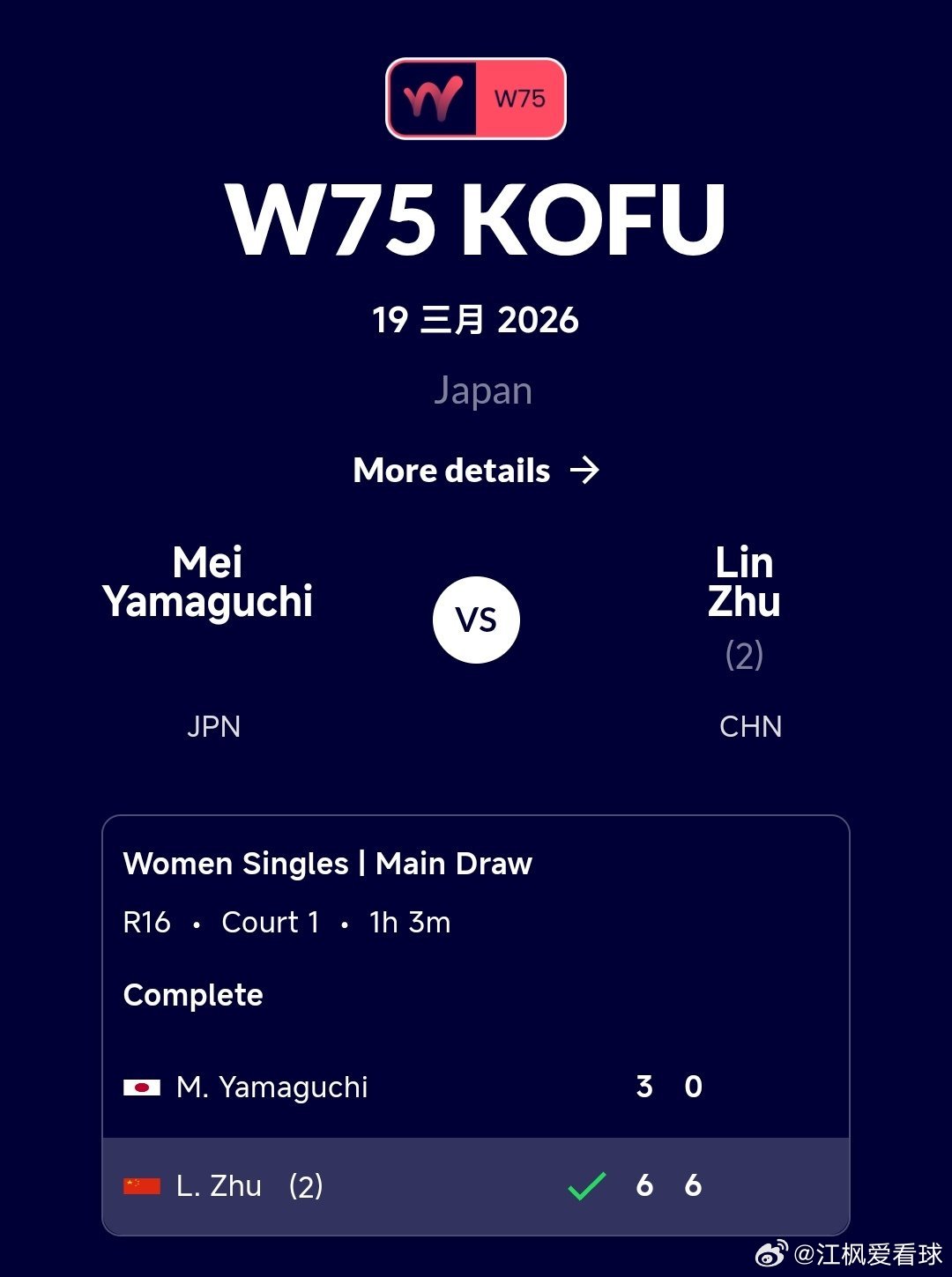Image resolution: width=952 pixels, height=1277 pixels.
Task: Click the arrow next to More details
Action: click(584, 471)
